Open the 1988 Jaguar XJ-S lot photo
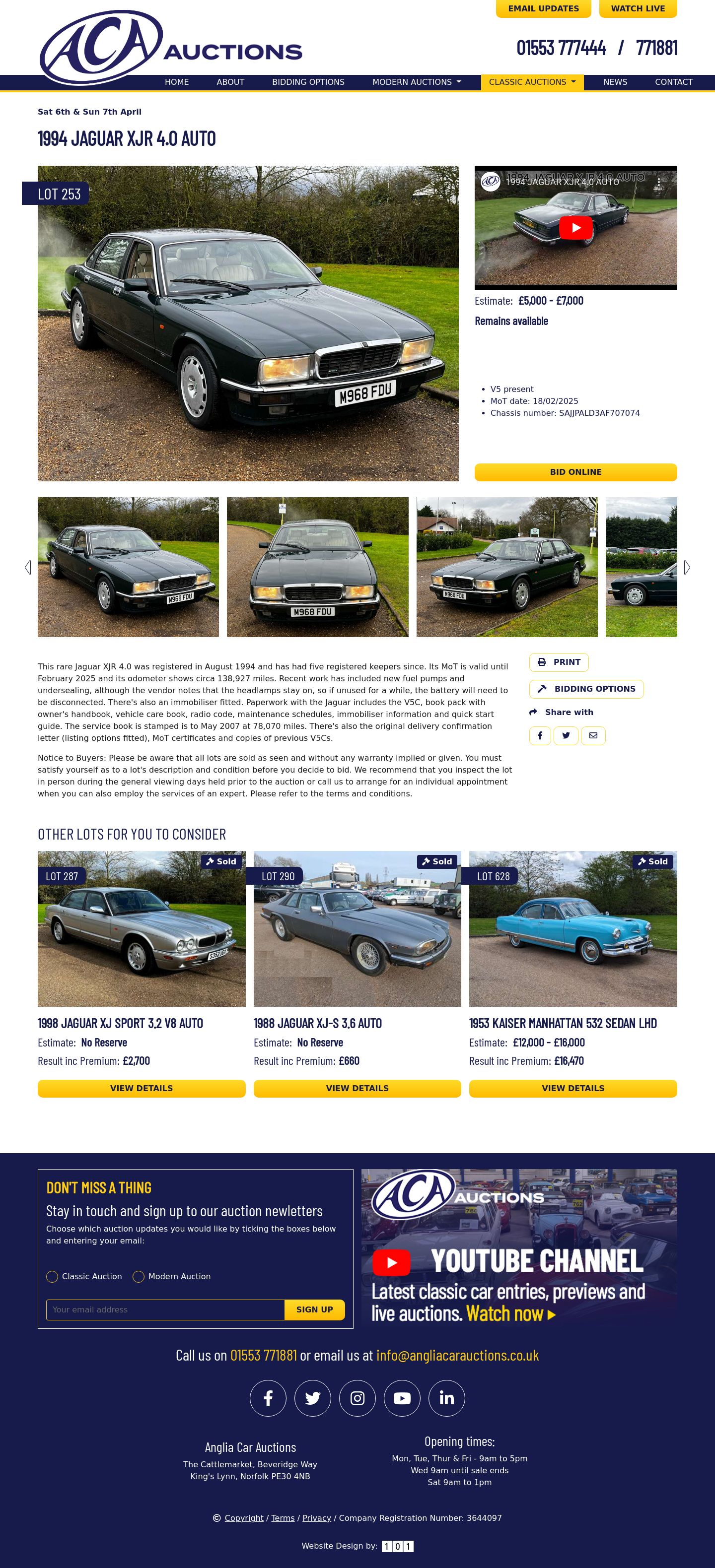Image resolution: width=715 pixels, height=1568 pixels. (x=357, y=929)
